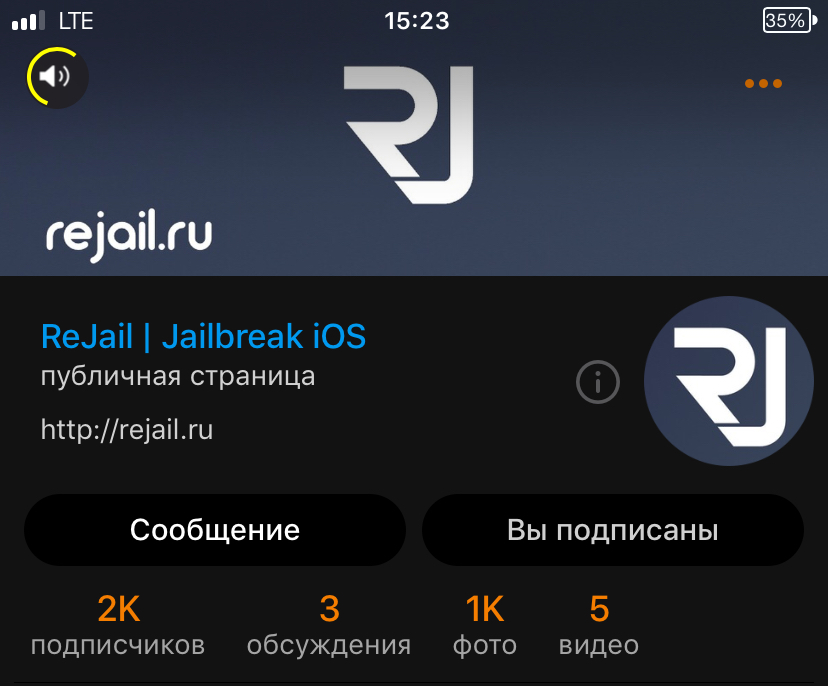Tap the speaker volume icon
Screen dimensions: 828x686
(x=57, y=76)
